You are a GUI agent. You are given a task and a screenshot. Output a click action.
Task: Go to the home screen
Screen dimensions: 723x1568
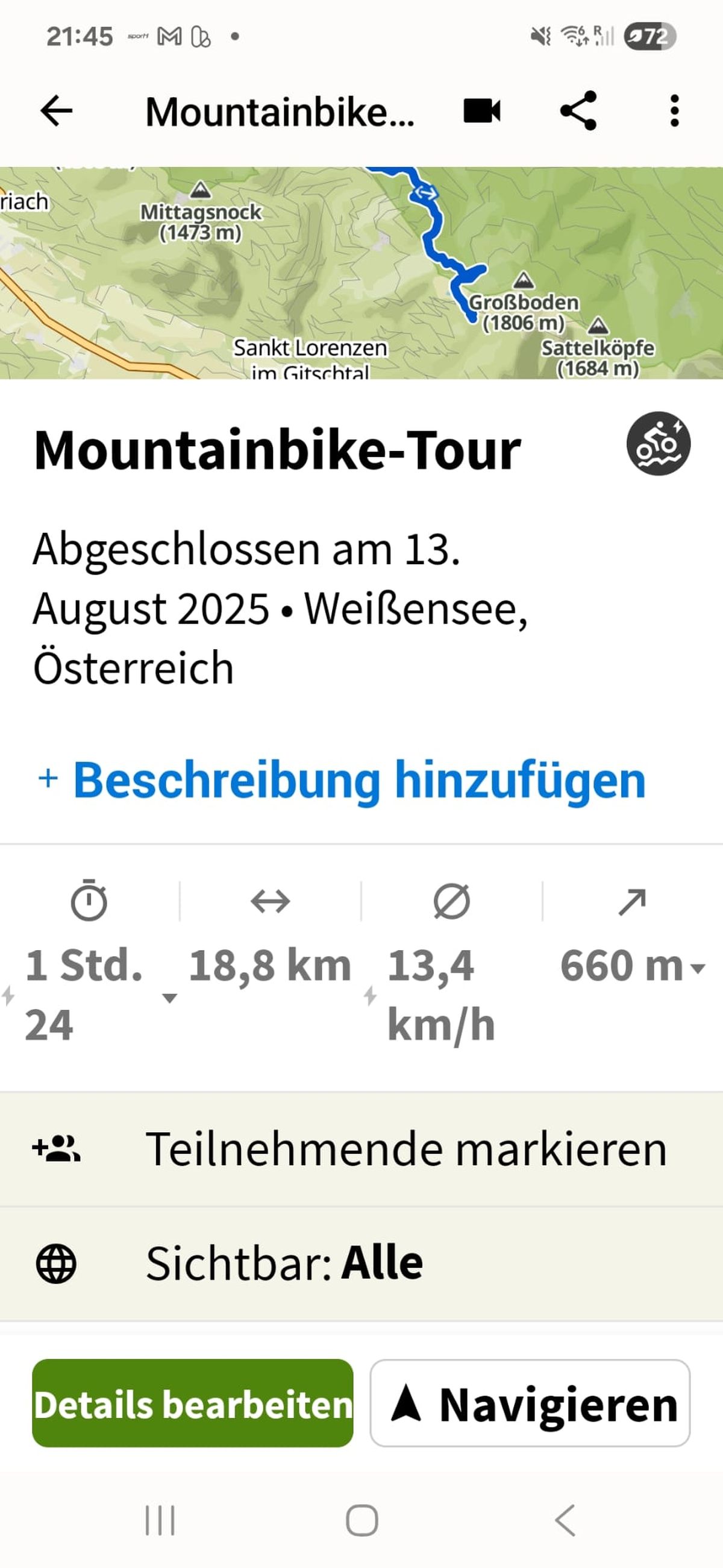[361, 1520]
